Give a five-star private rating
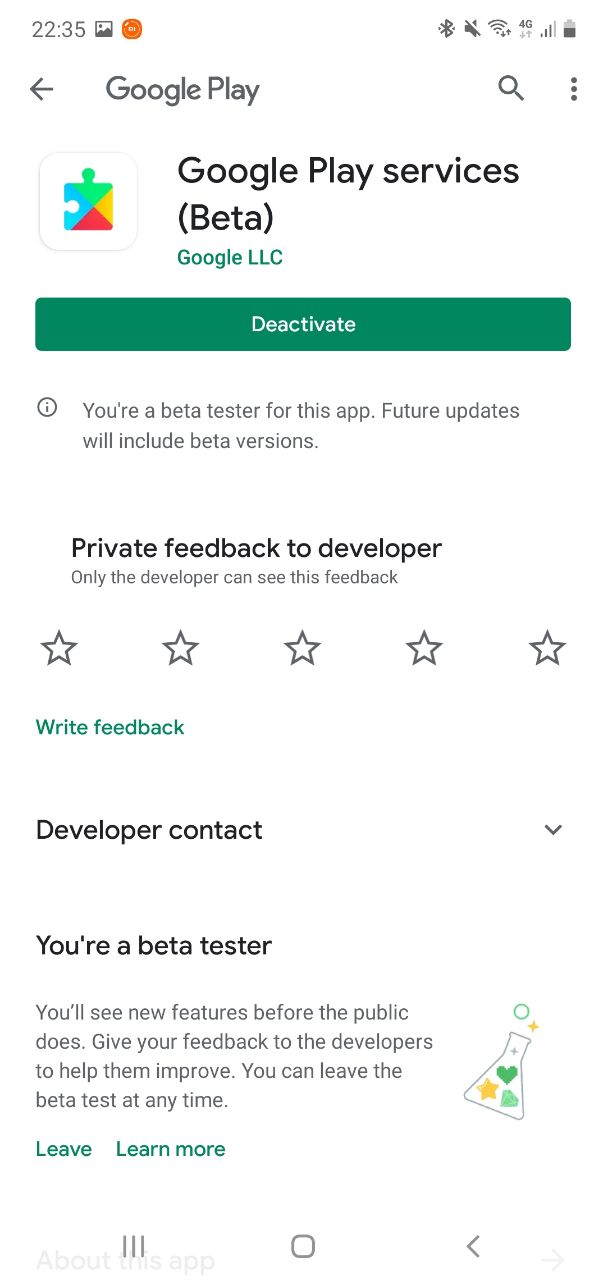Image resolution: width=606 pixels, height=1280 pixels. tap(547, 649)
